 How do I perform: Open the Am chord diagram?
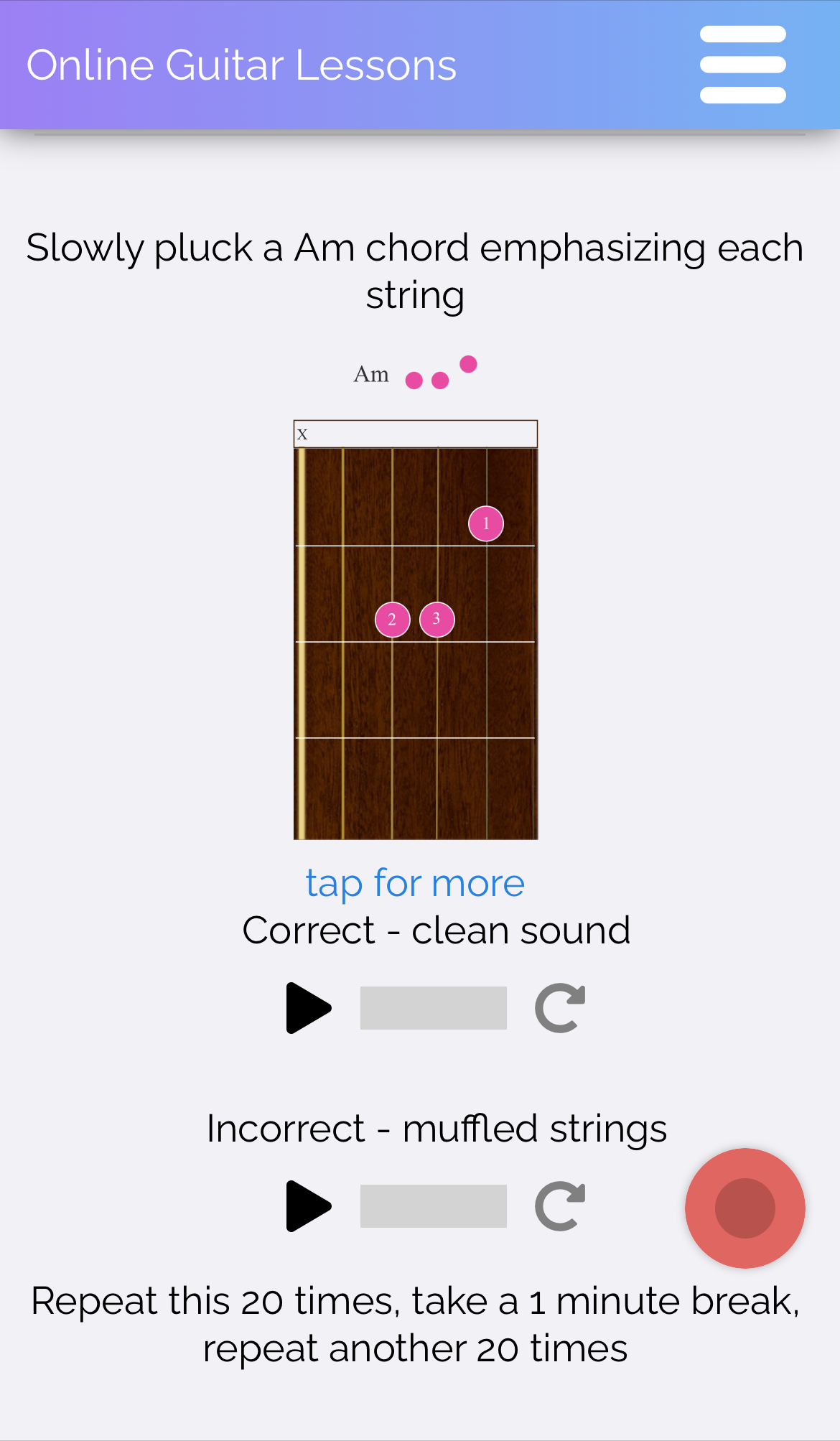tap(415, 629)
